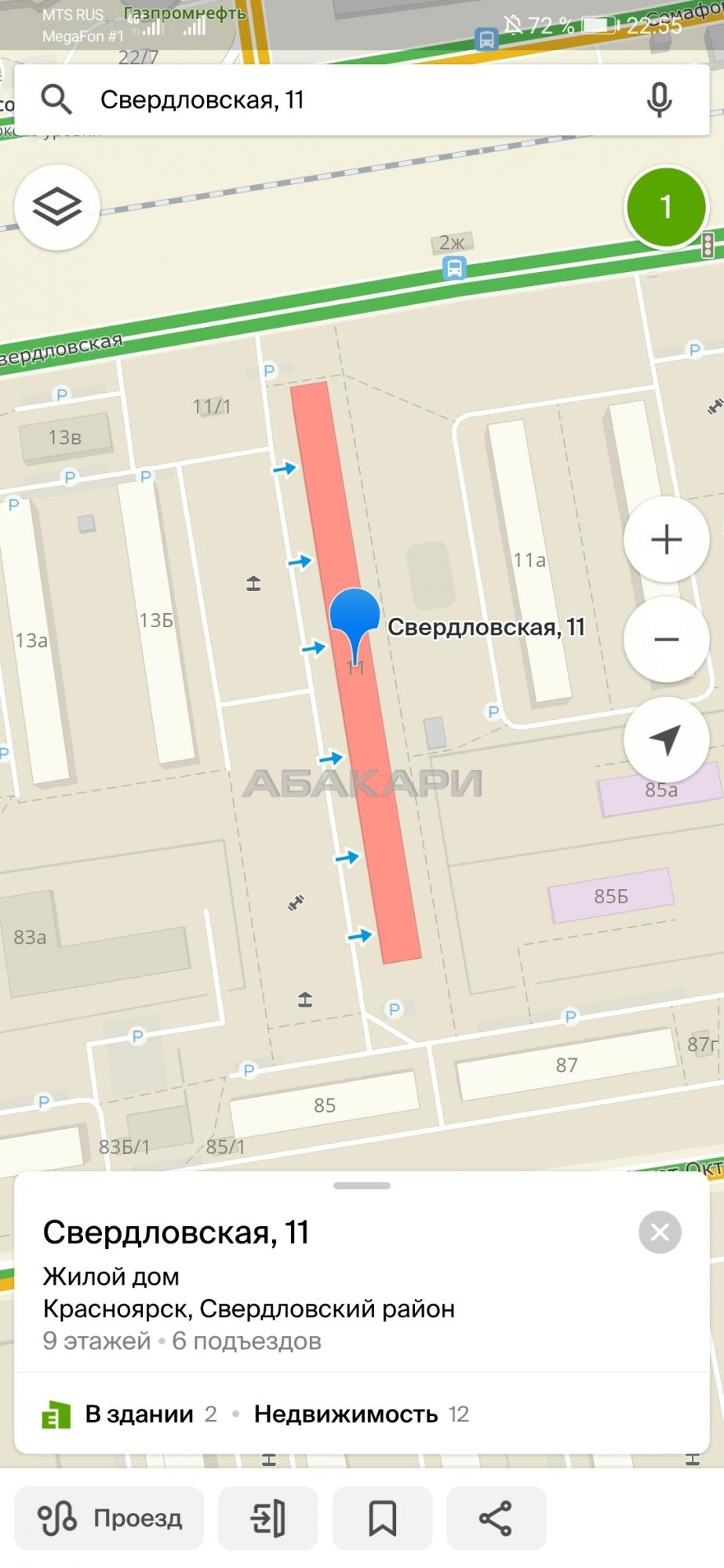Share this location
The width and height of the screenshot is (724, 1568).
pyautogui.click(x=496, y=1518)
